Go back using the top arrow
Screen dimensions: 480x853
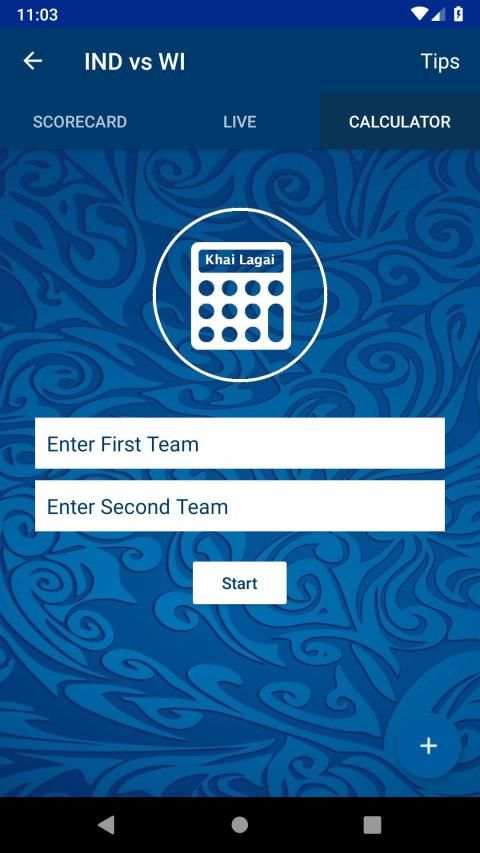pyautogui.click(x=33, y=61)
